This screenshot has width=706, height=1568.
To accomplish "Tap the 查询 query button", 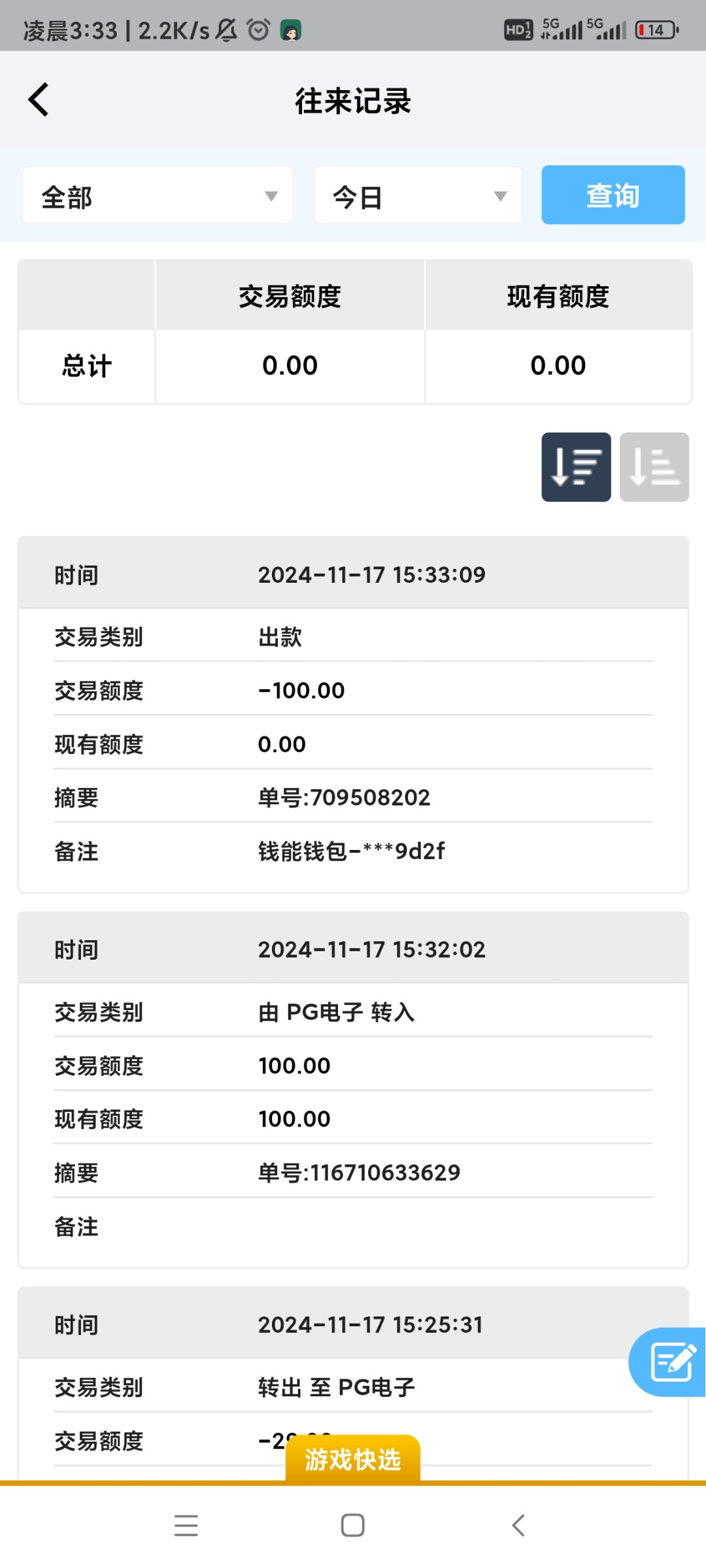I will (x=613, y=195).
